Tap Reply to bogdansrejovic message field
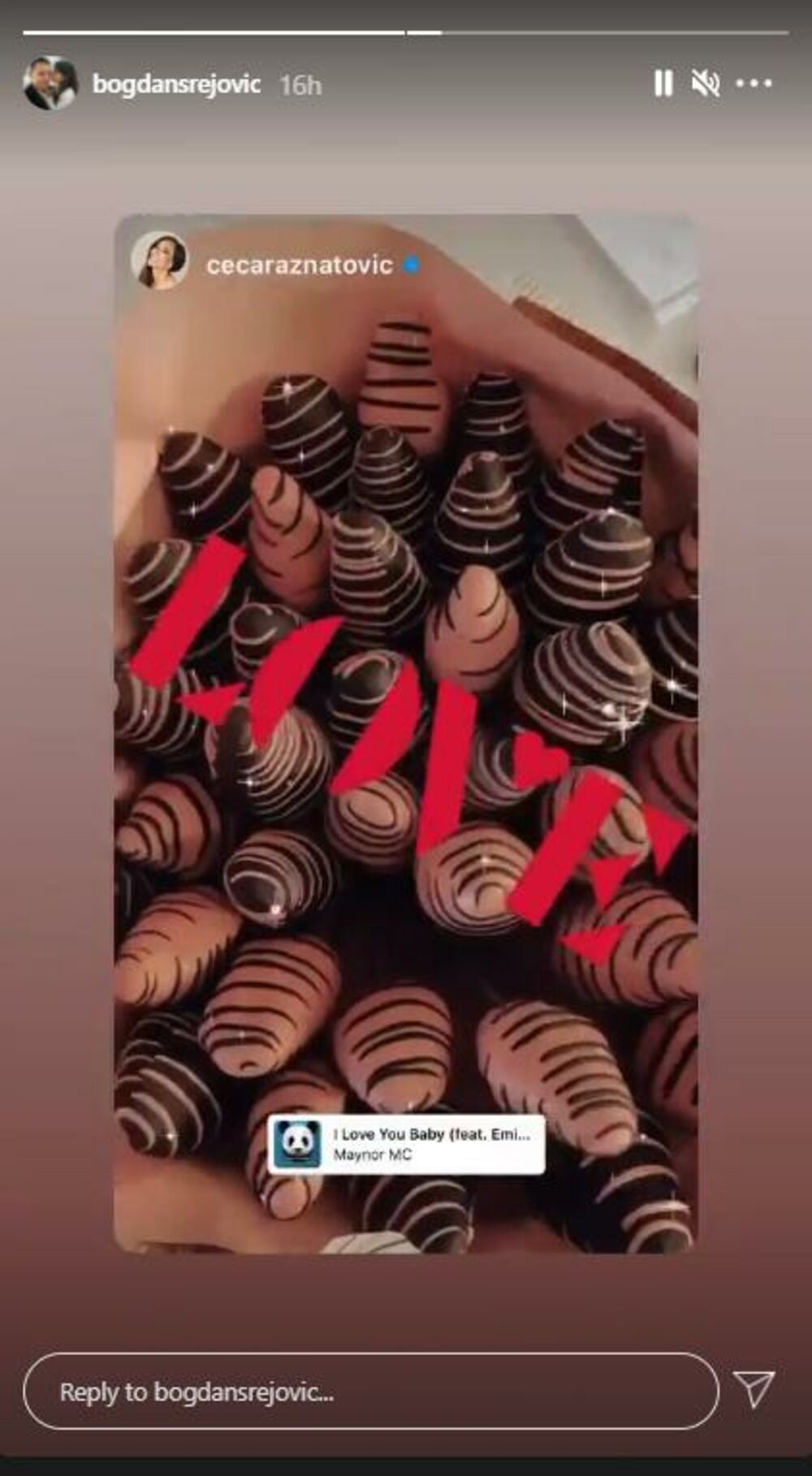This screenshot has height=1476, width=812. pyautogui.click(x=370, y=1392)
